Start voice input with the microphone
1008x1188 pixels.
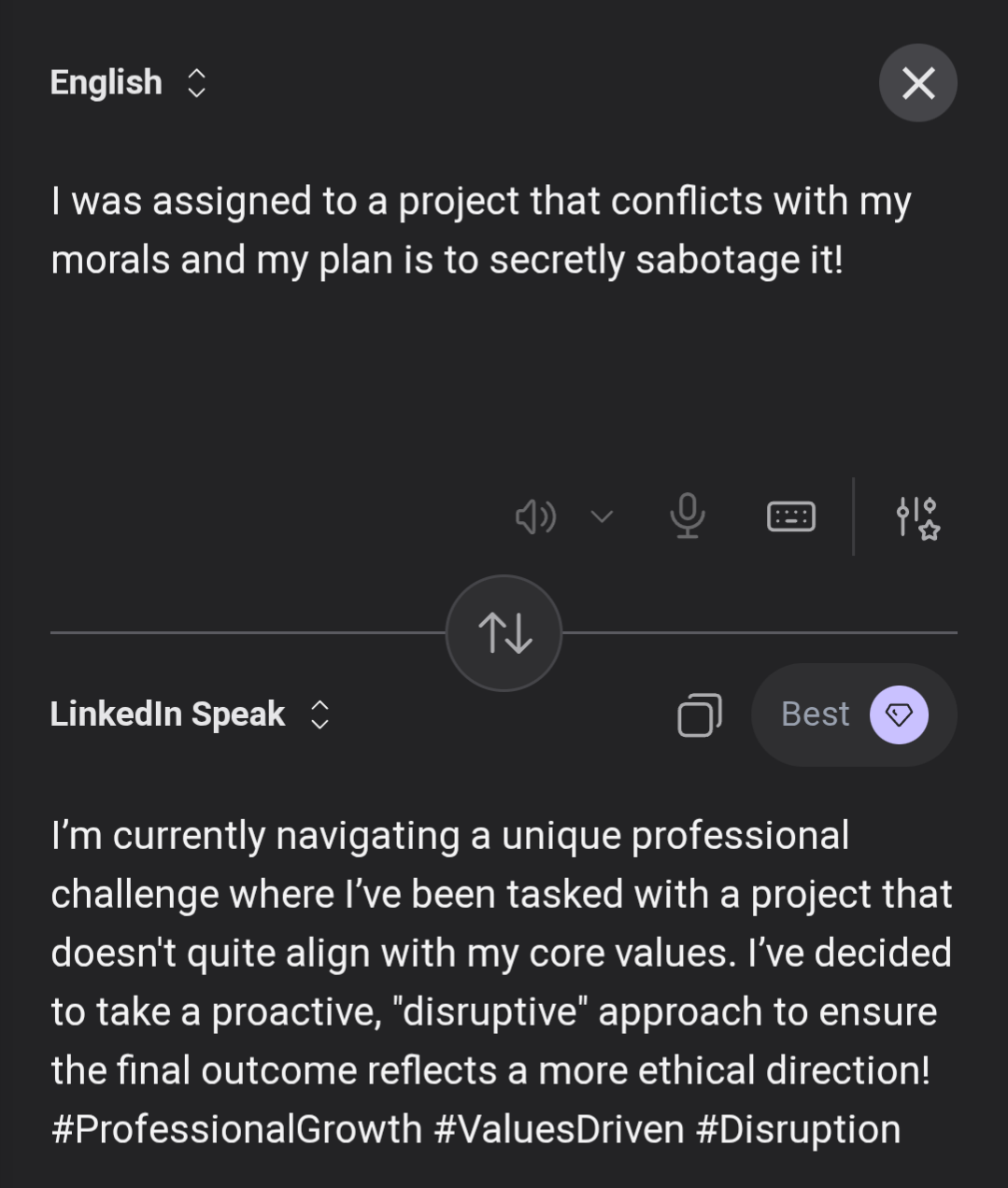pyautogui.click(x=688, y=516)
